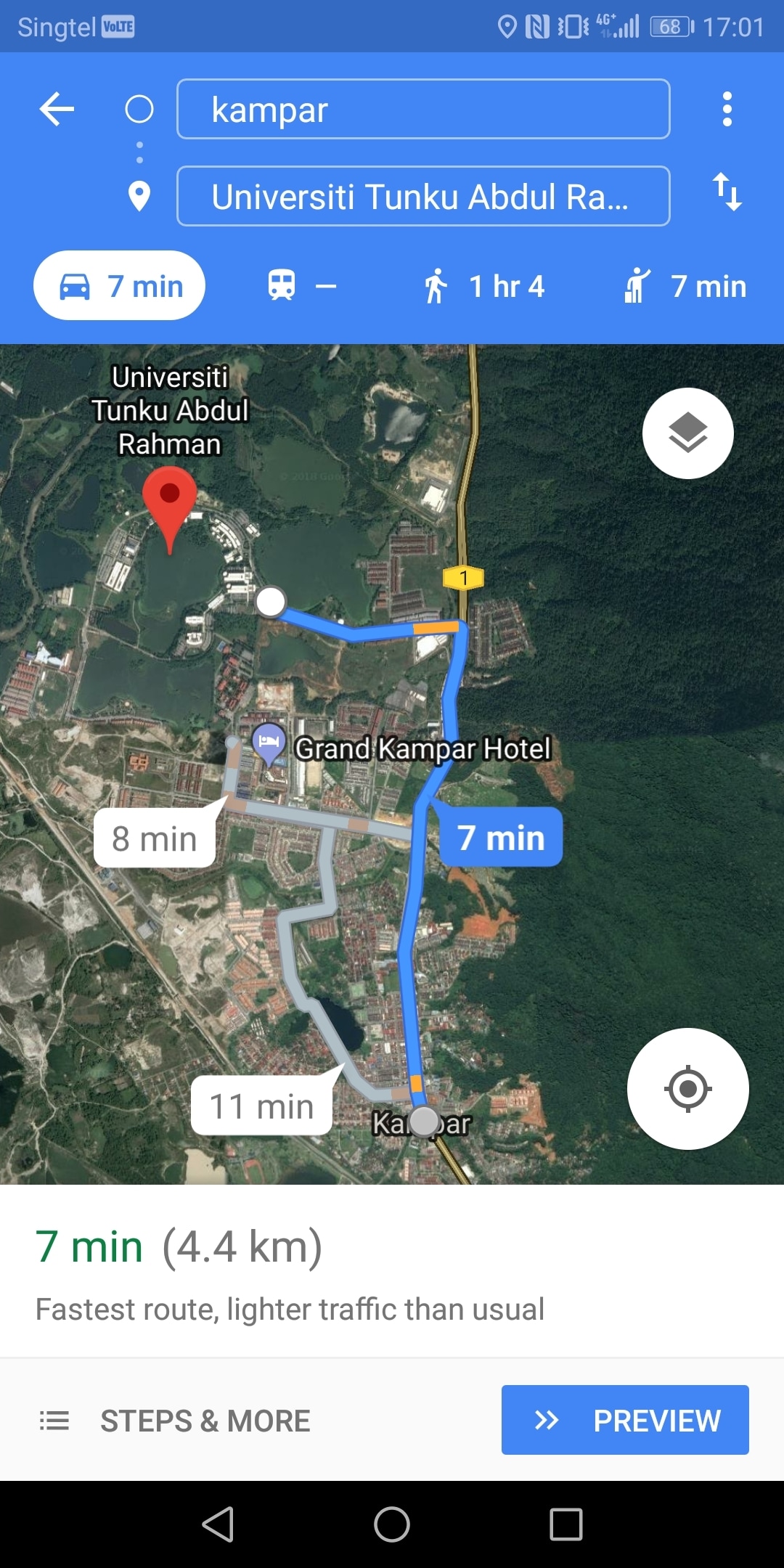Open Steps & More directions list

(175, 1421)
